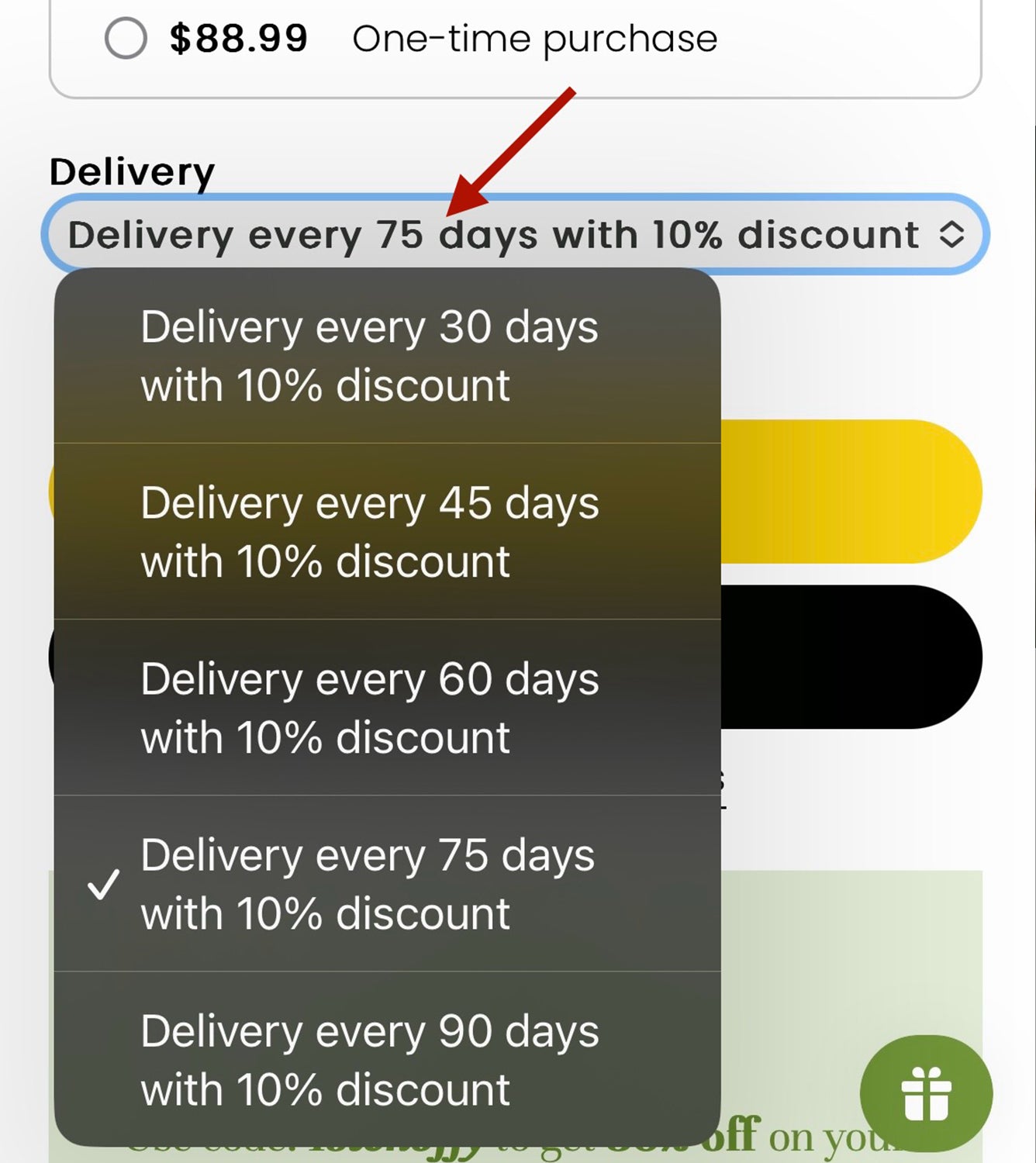Choose delivery every 45 days
The height and width of the screenshot is (1163, 1036).
(369, 532)
